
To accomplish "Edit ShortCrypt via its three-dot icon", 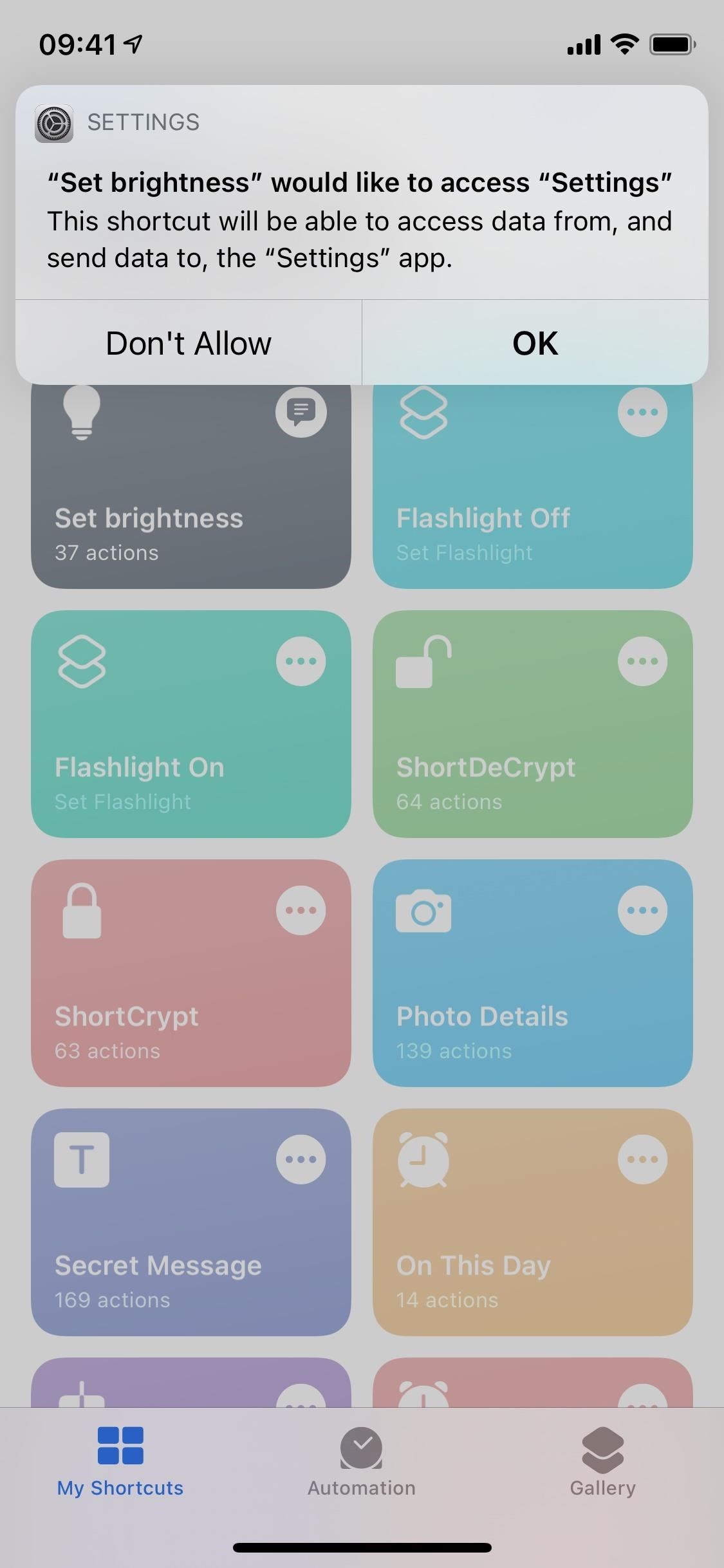I will 301,910.
